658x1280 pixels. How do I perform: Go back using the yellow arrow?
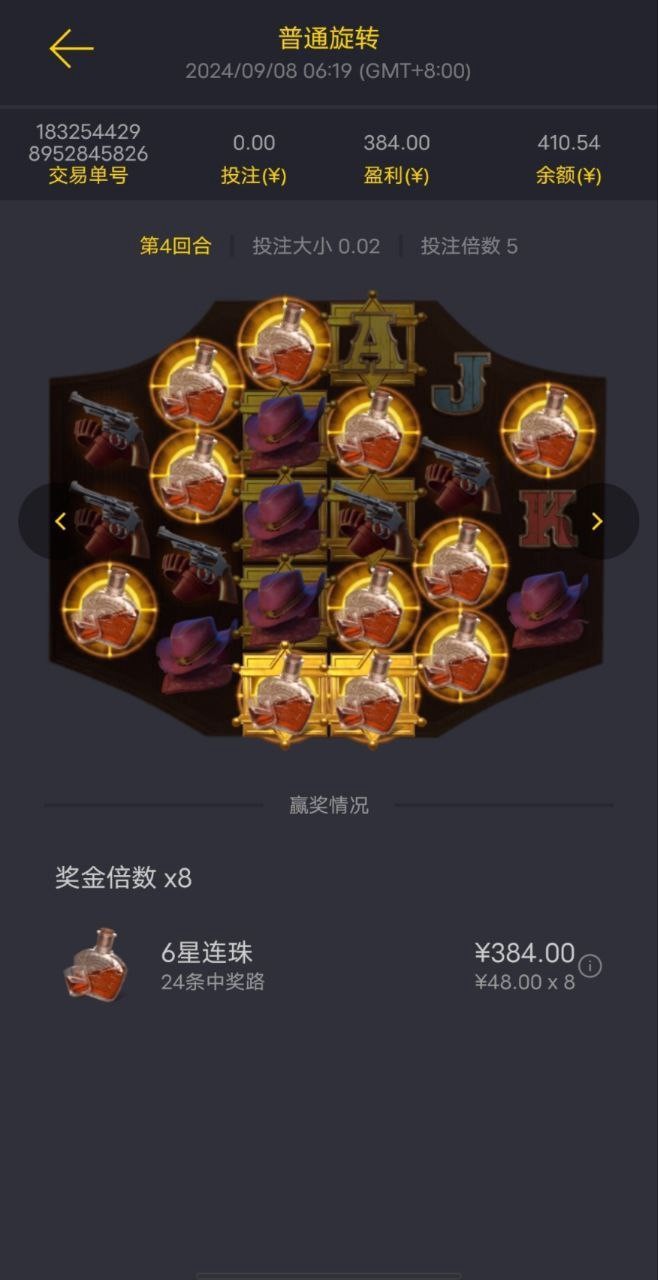pos(71,48)
